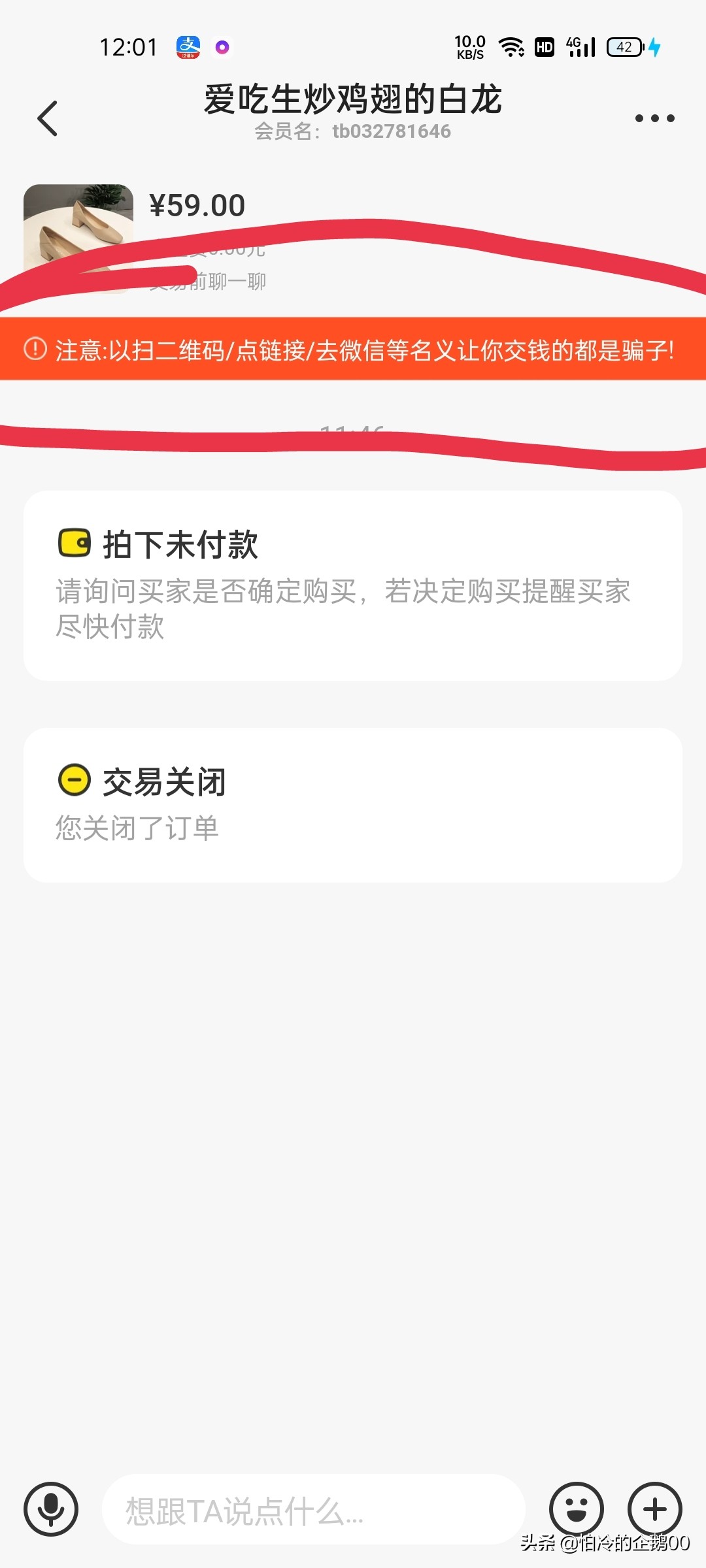This screenshot has height=1568, width=706.
Task: Tap the microphone icon for voice message
Action: point(52,1509)
